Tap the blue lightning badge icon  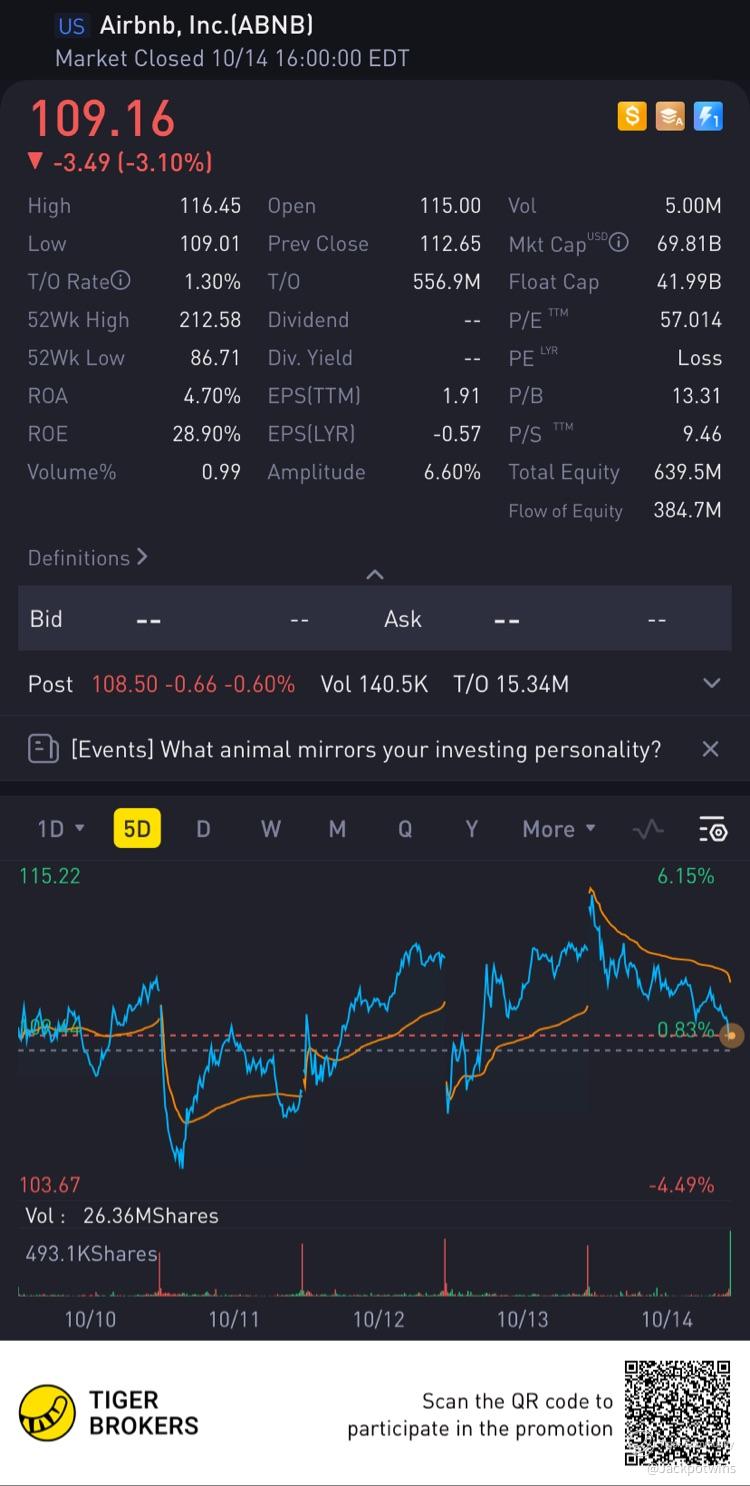[x=708, y=117]
